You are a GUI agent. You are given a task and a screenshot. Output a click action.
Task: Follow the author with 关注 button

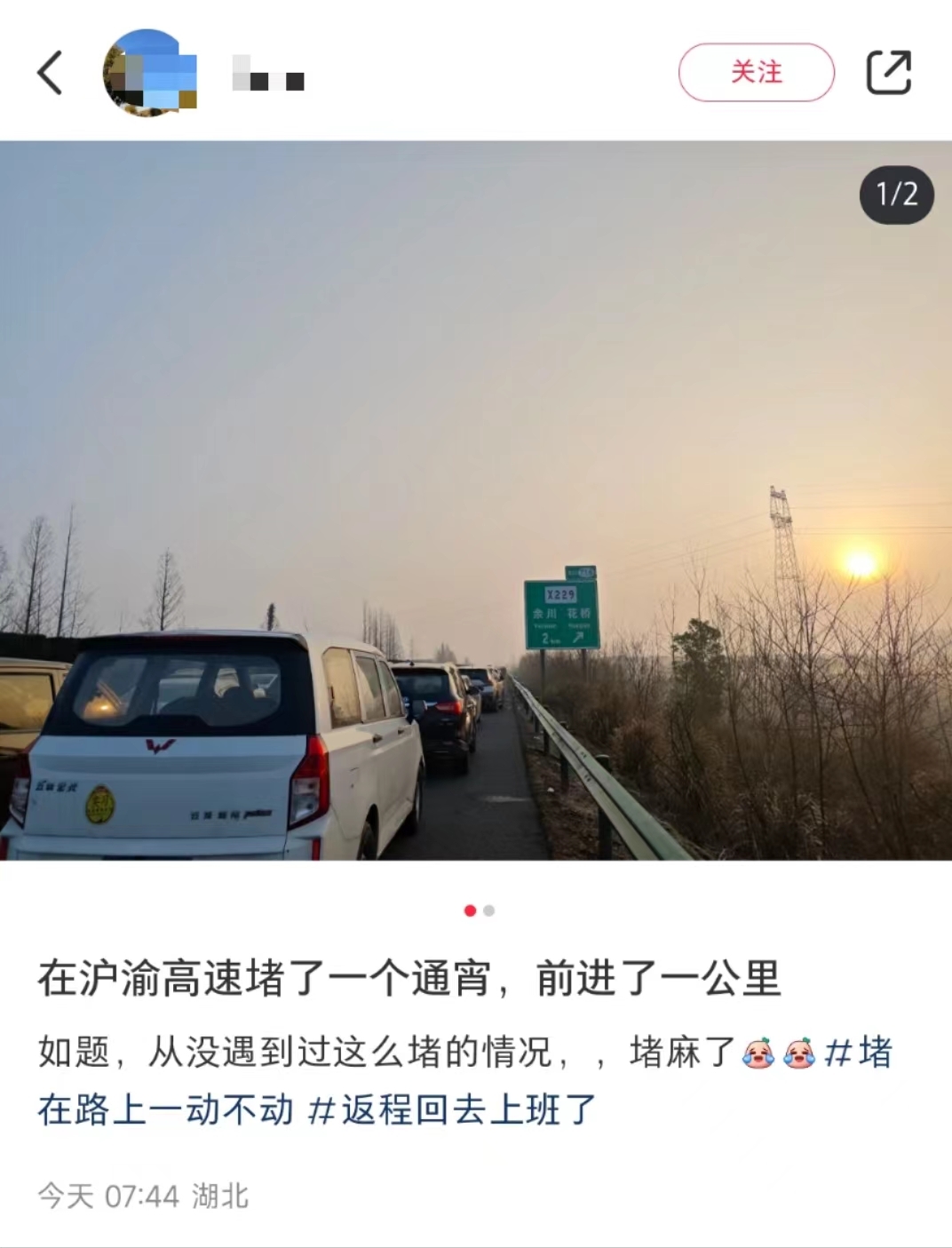click(x=756, y=73)
